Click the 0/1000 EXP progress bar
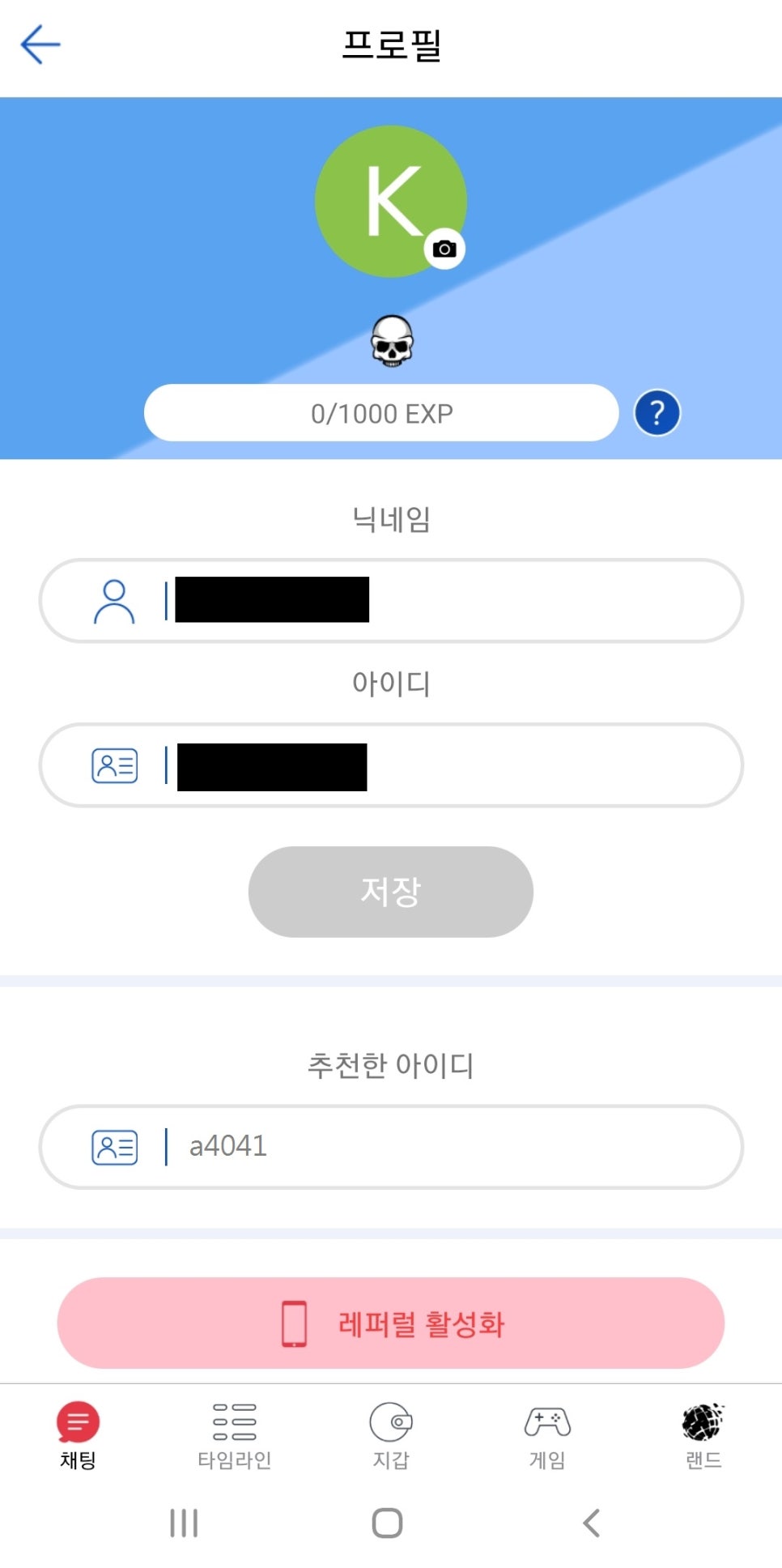 (380, 412)
